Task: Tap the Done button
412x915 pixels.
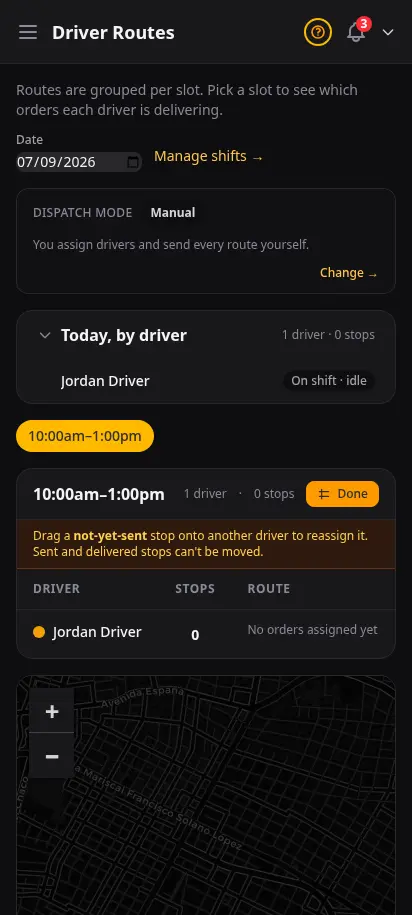Action: click(342, 494)
